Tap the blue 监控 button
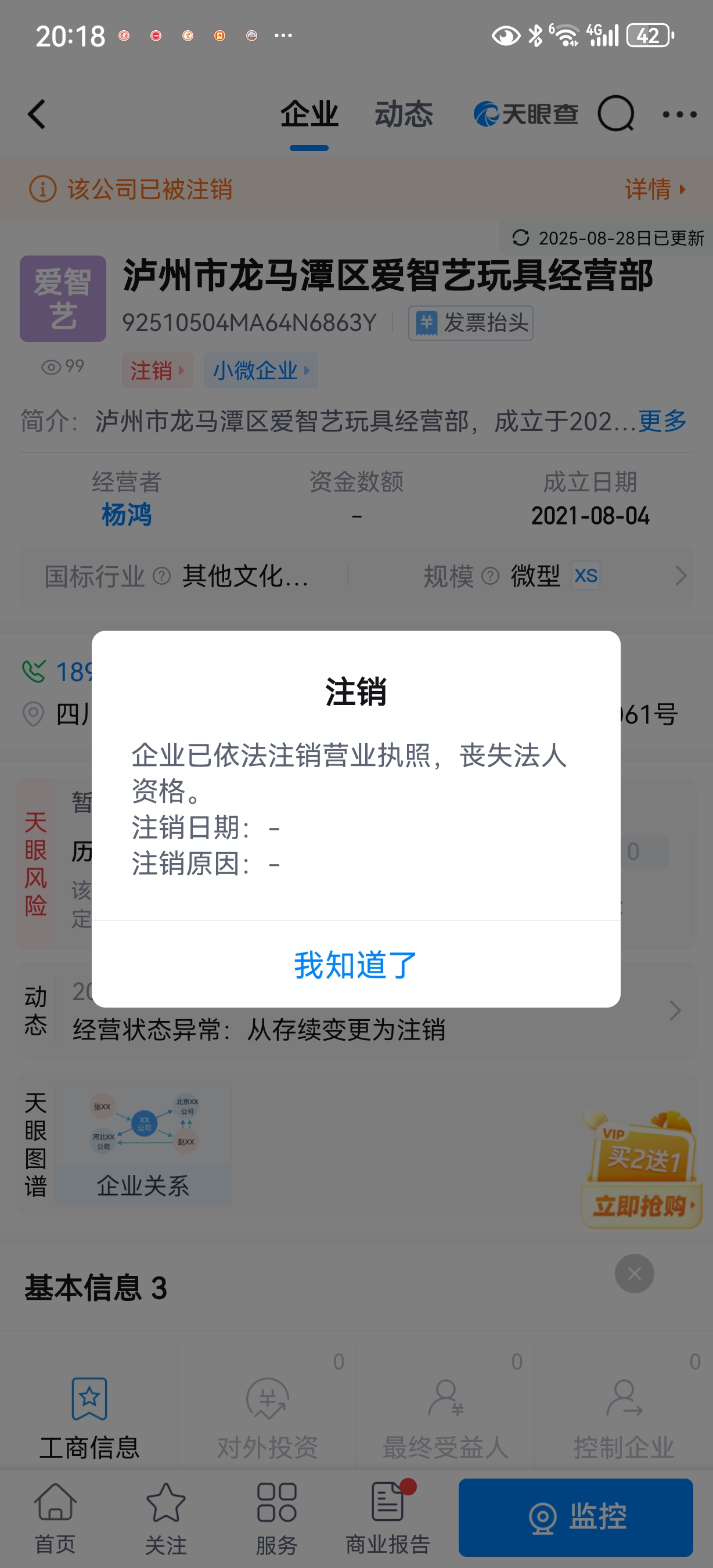Image resolution: width=713 pixels, height=1568 pixels. pyautogui.click(x=575, y=1516)
